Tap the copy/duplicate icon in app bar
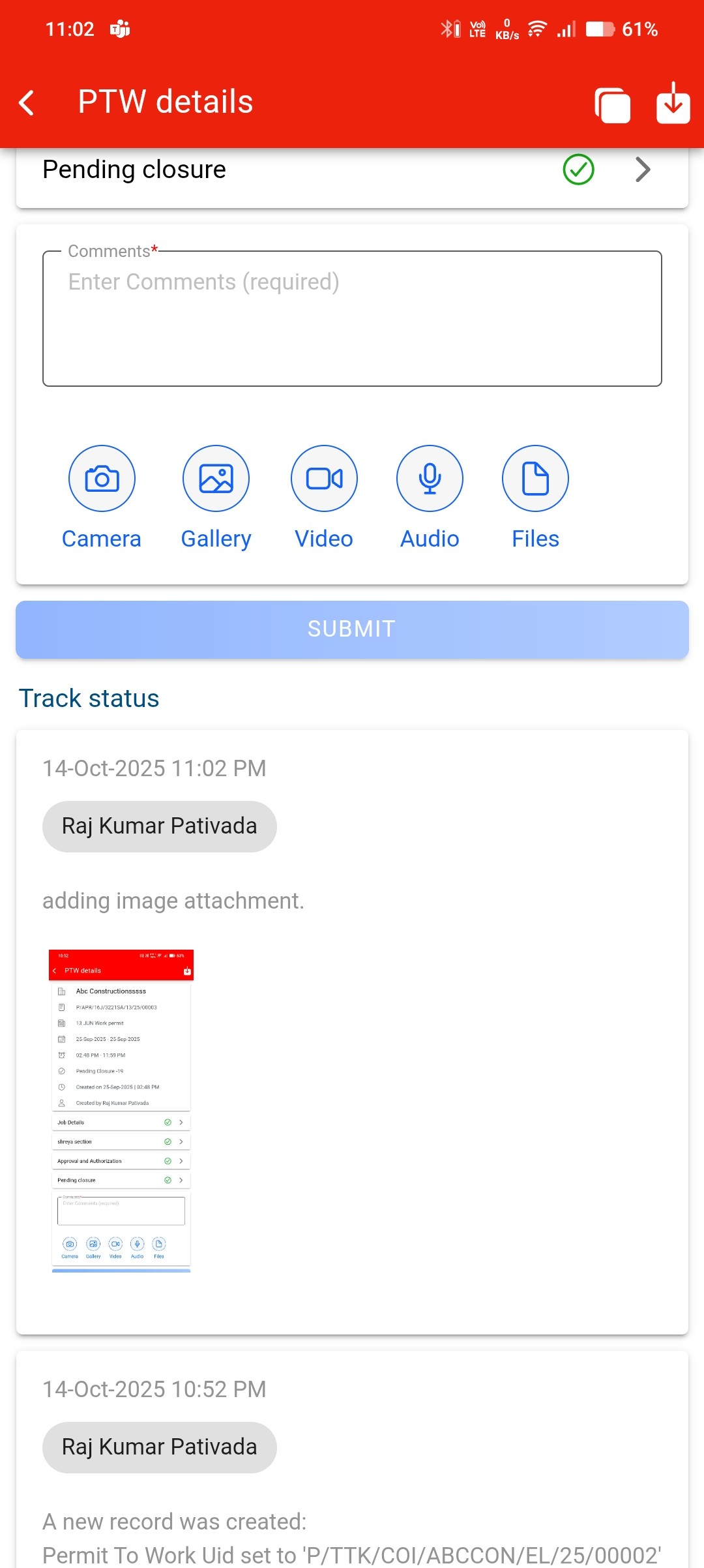The width and height of the screenshot is (704, 1568). [x=612, y=104]
